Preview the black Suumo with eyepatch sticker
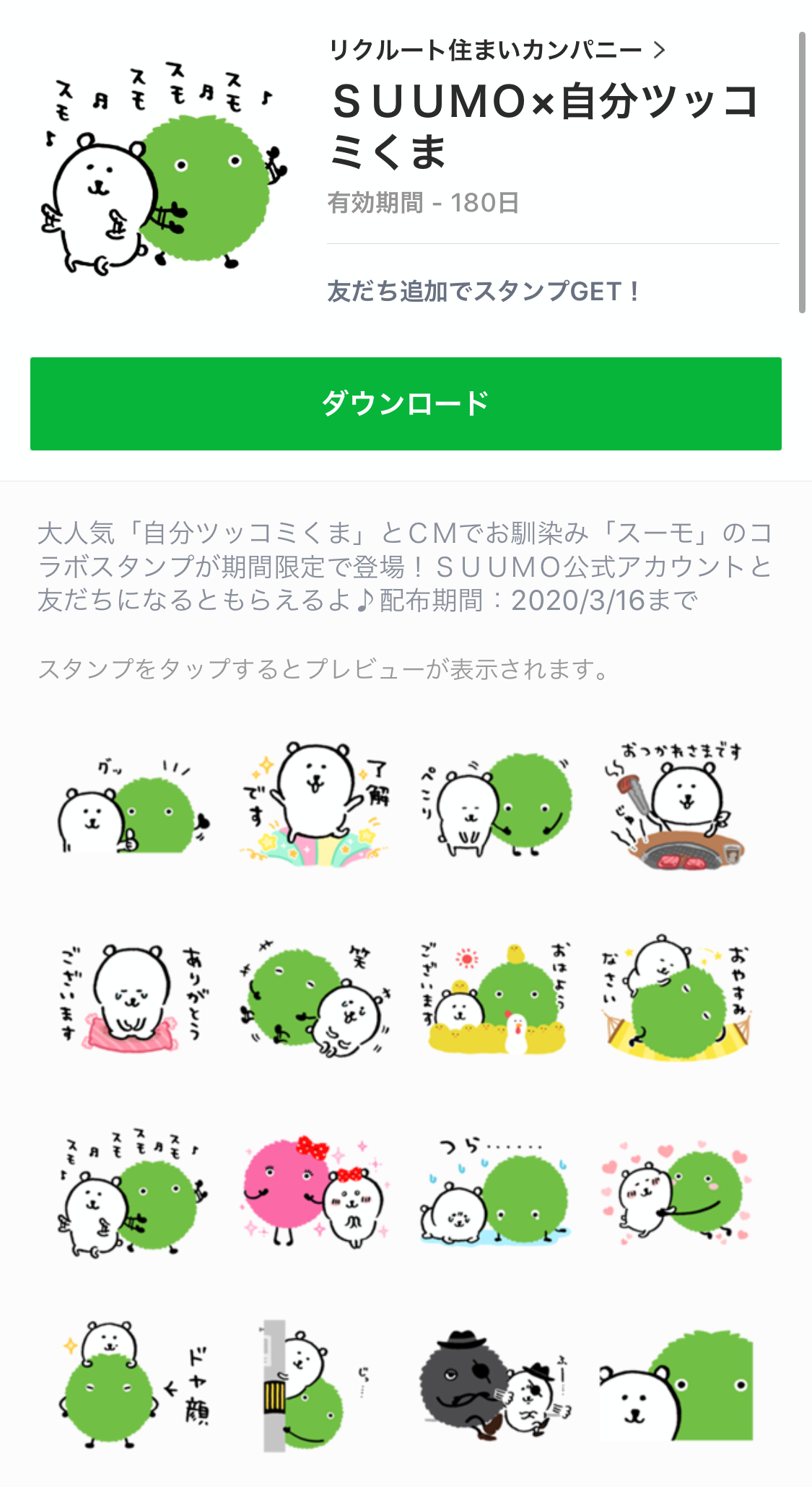 (496, 1384)
